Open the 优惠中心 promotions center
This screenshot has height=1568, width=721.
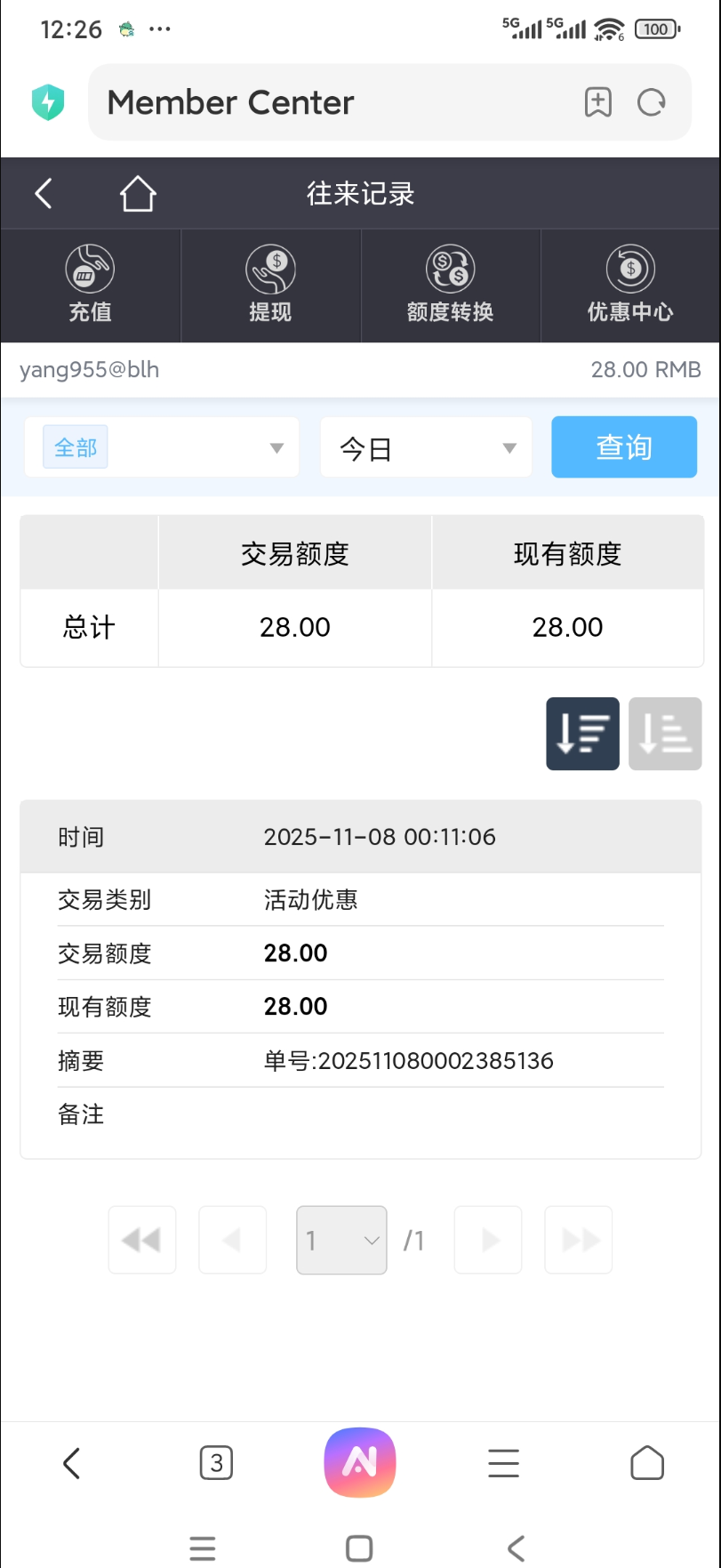630,285
